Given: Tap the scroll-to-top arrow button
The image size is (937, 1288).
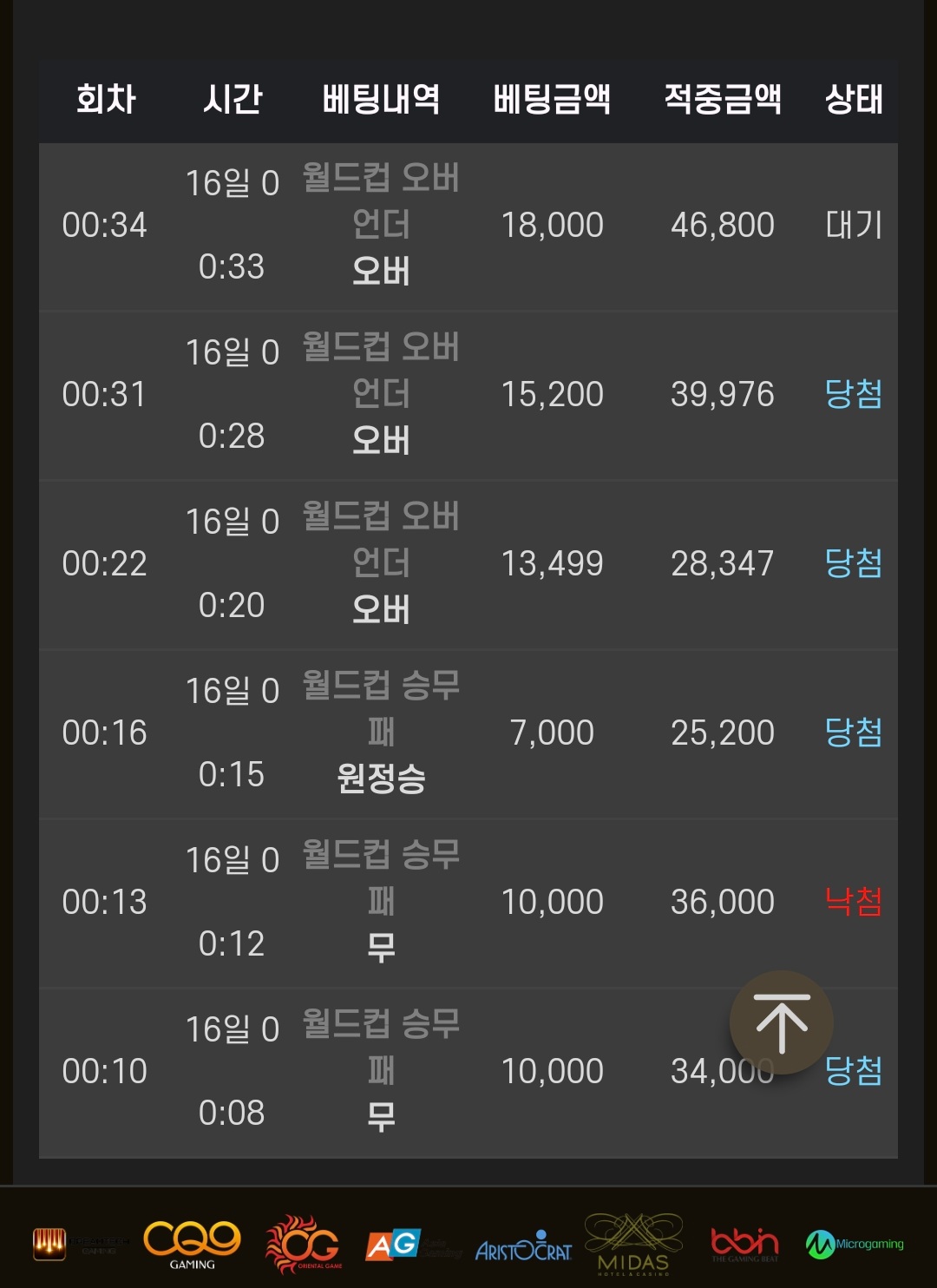Looking at the screenshot, I should [782, 1022].
